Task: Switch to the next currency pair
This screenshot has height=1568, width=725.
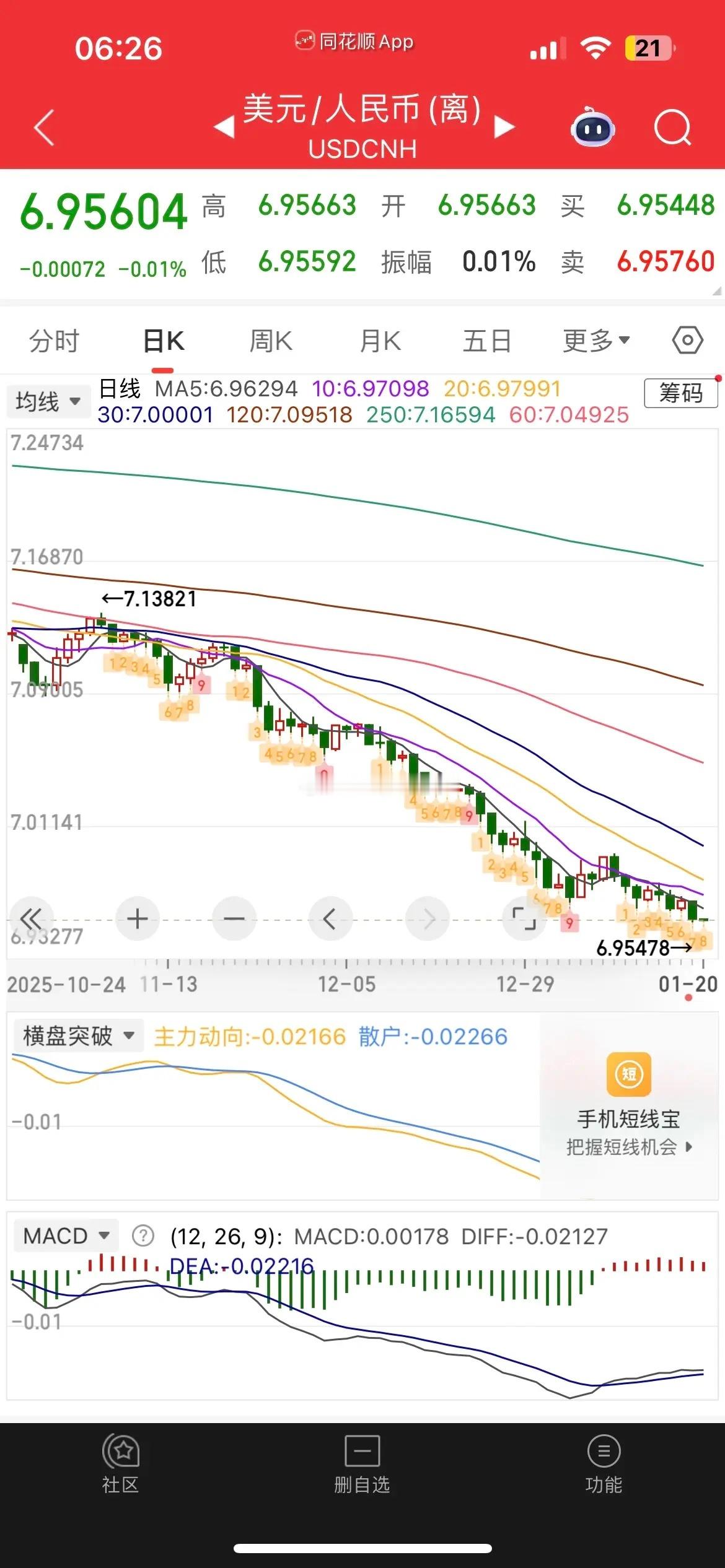Action: tap(504, 128)
